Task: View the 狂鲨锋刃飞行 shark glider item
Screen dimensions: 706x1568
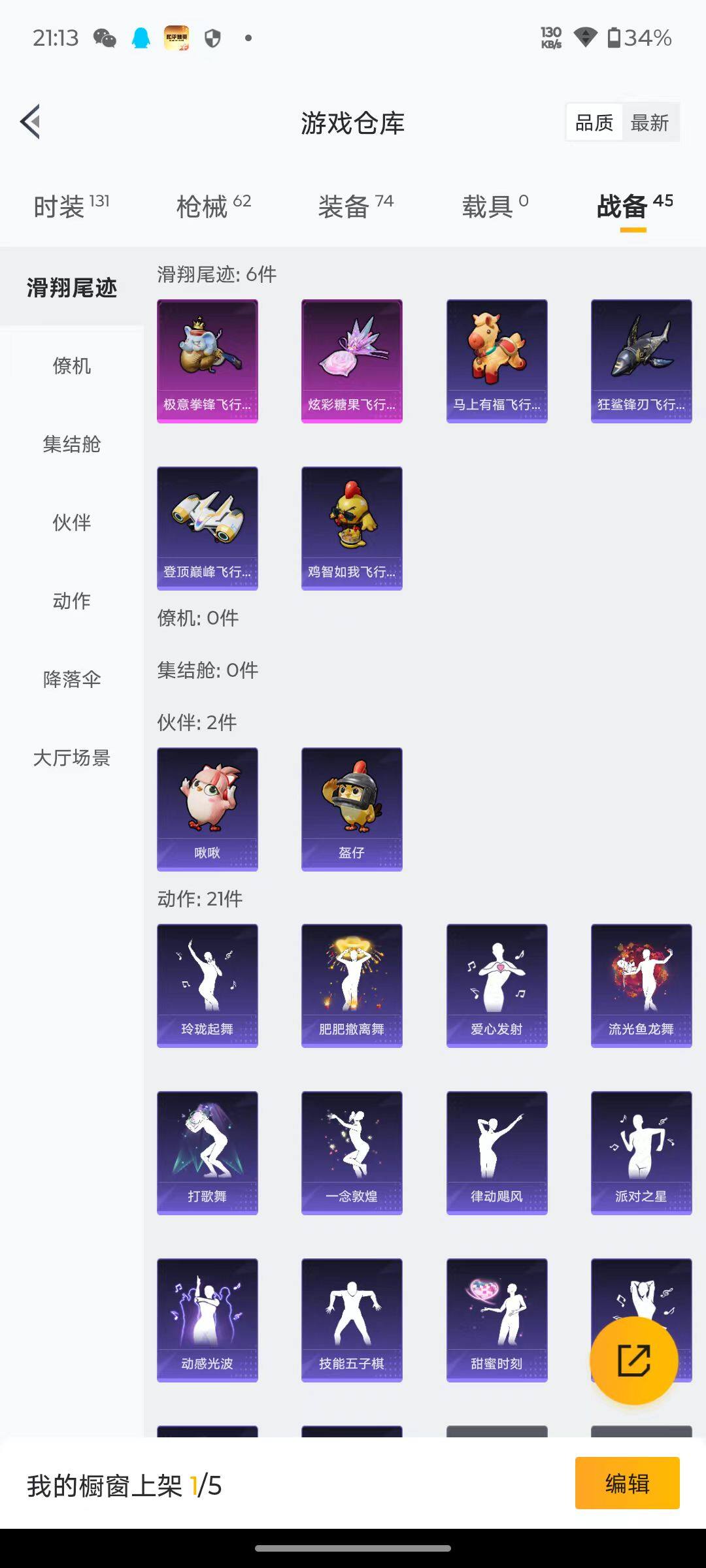Action: tap(641, 361)
